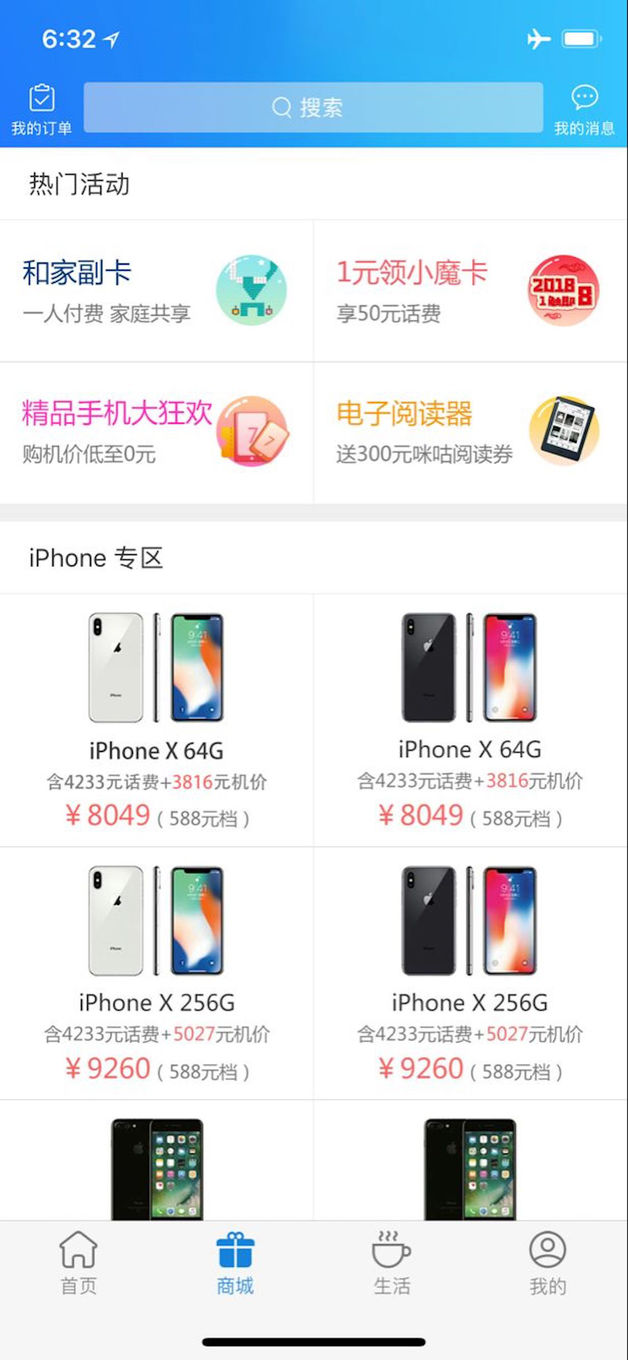Screen dimensions: 628x1360
Task: View the silver iPhone X 64G product
Action: pos(156,720)
